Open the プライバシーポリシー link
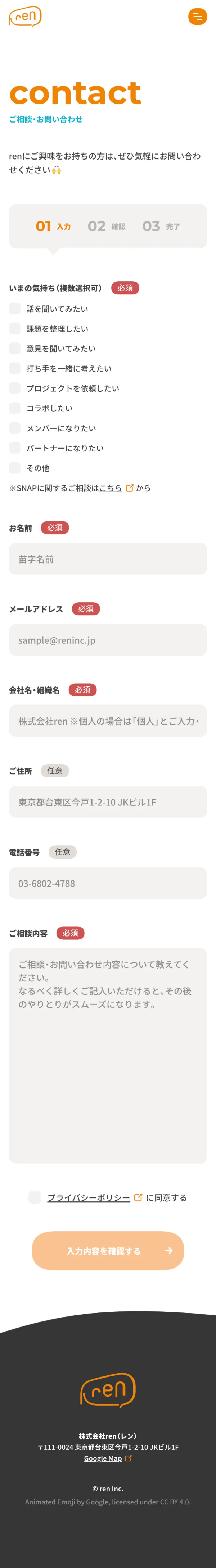216x1568 pixels. (x=89, y=1197)
